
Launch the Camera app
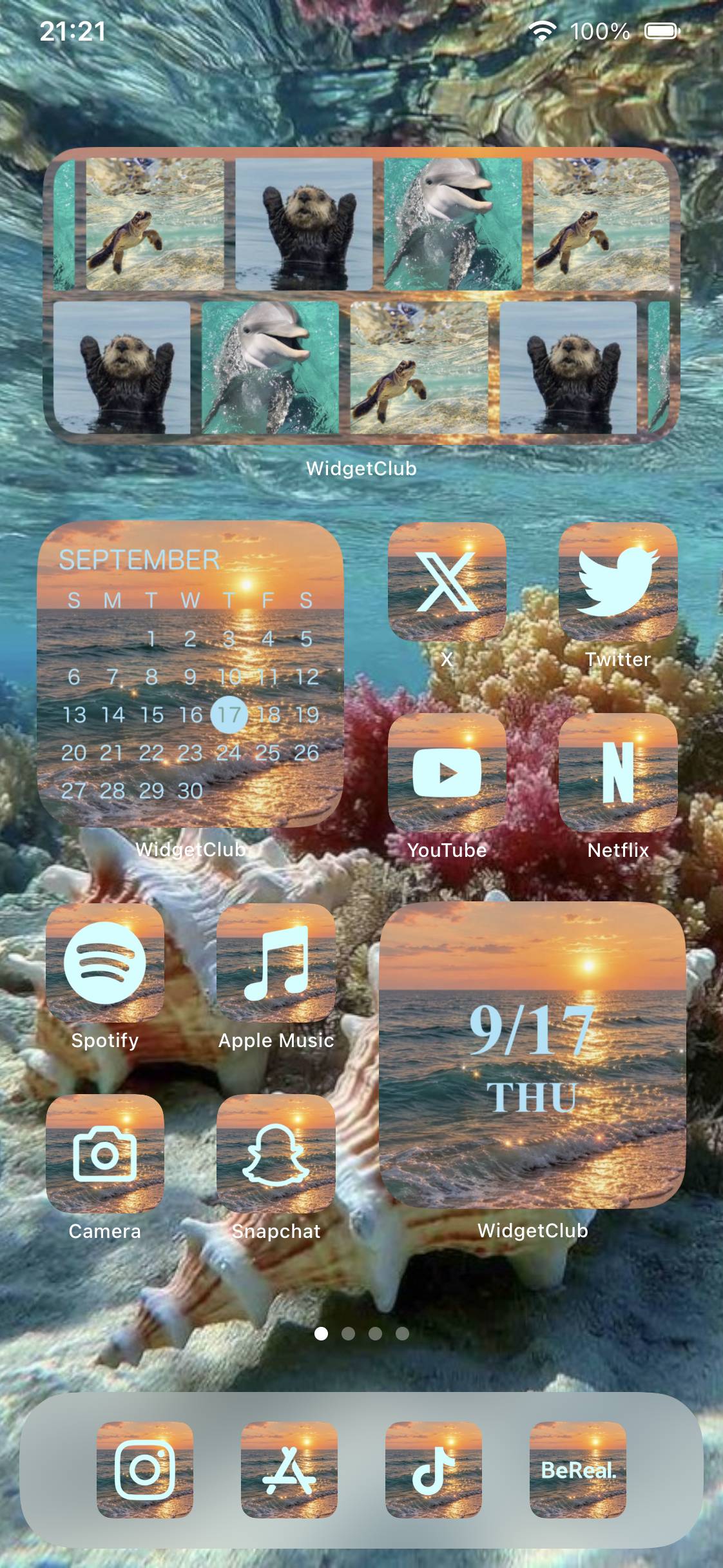(x=105, y=1153)
